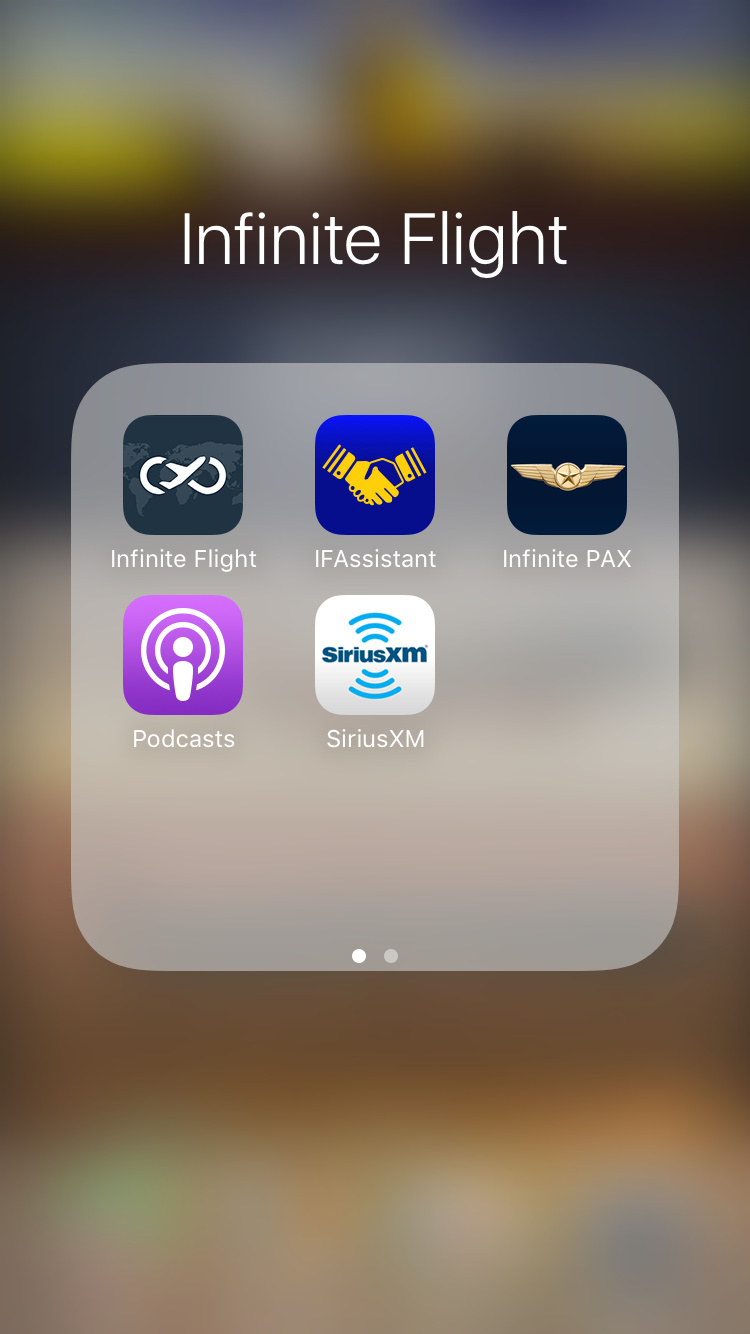The height and width of the screenshot is (1334, 750).
Task: Go to the second folder page dot
Action: 391,956
